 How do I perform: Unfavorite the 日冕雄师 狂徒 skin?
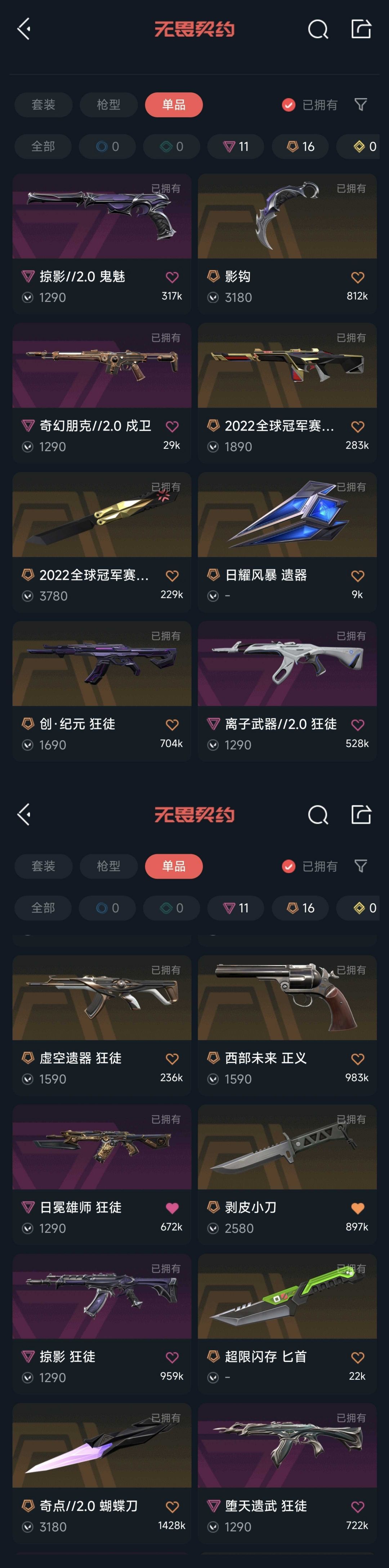pyautogui.click(x=172, y=1208)
